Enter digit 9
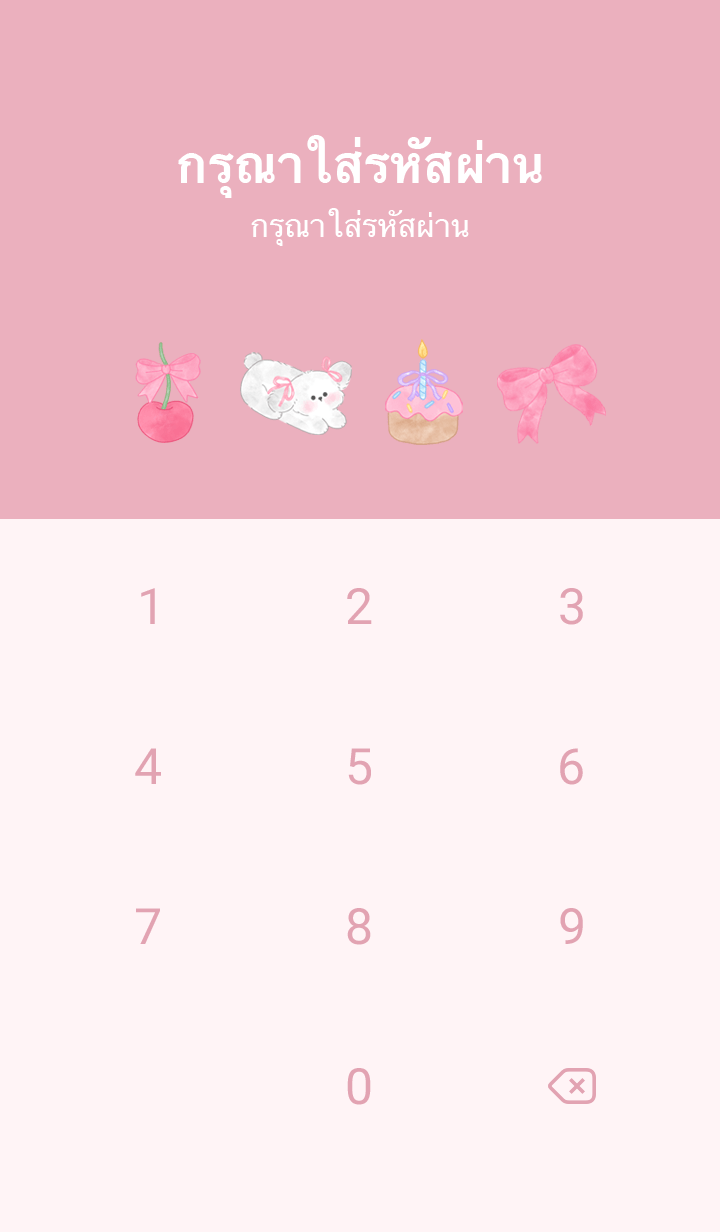This screenshot has height=1232, width=720. pos(571,927)
